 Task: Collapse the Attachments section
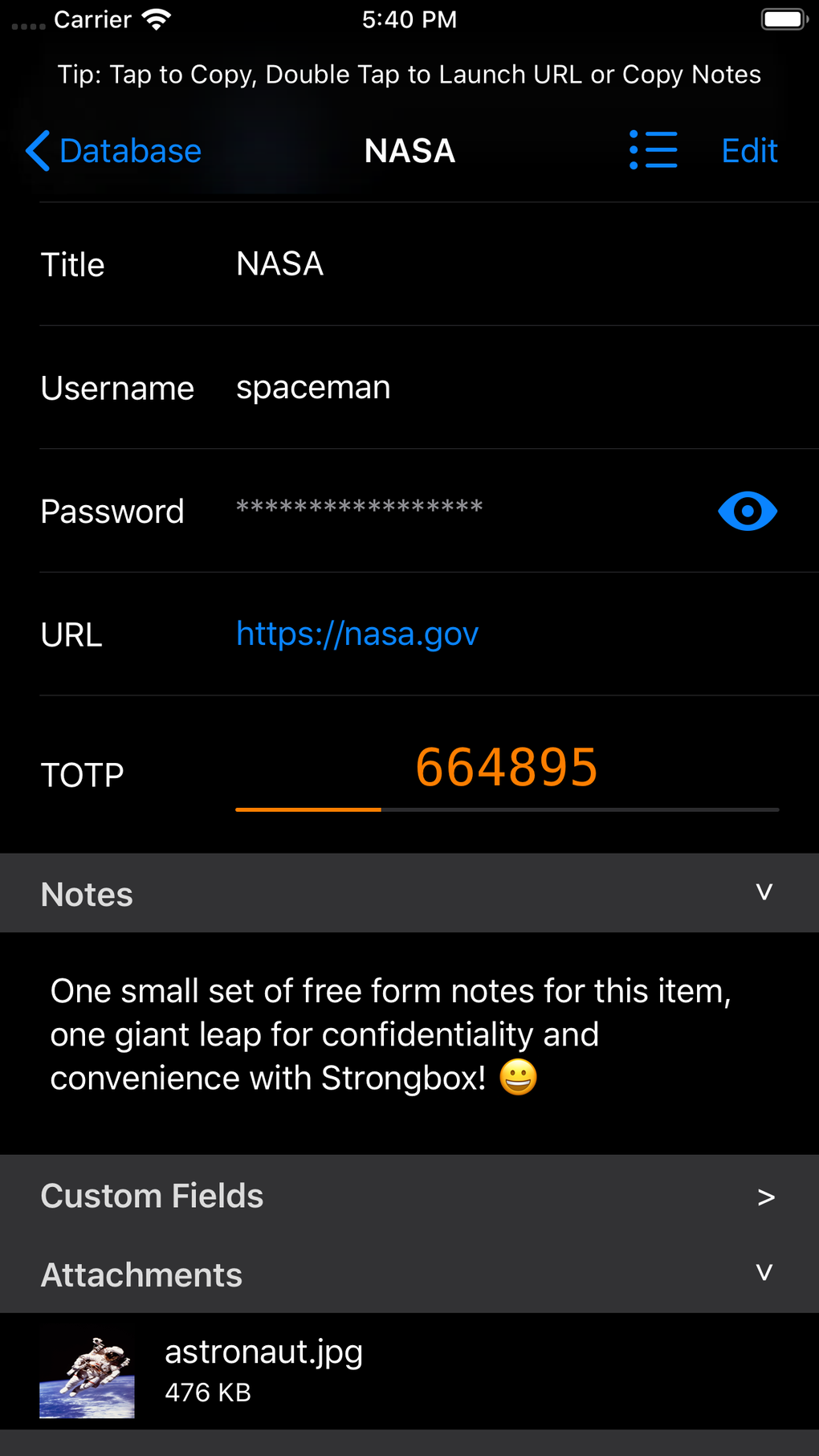click(764, 1274)
